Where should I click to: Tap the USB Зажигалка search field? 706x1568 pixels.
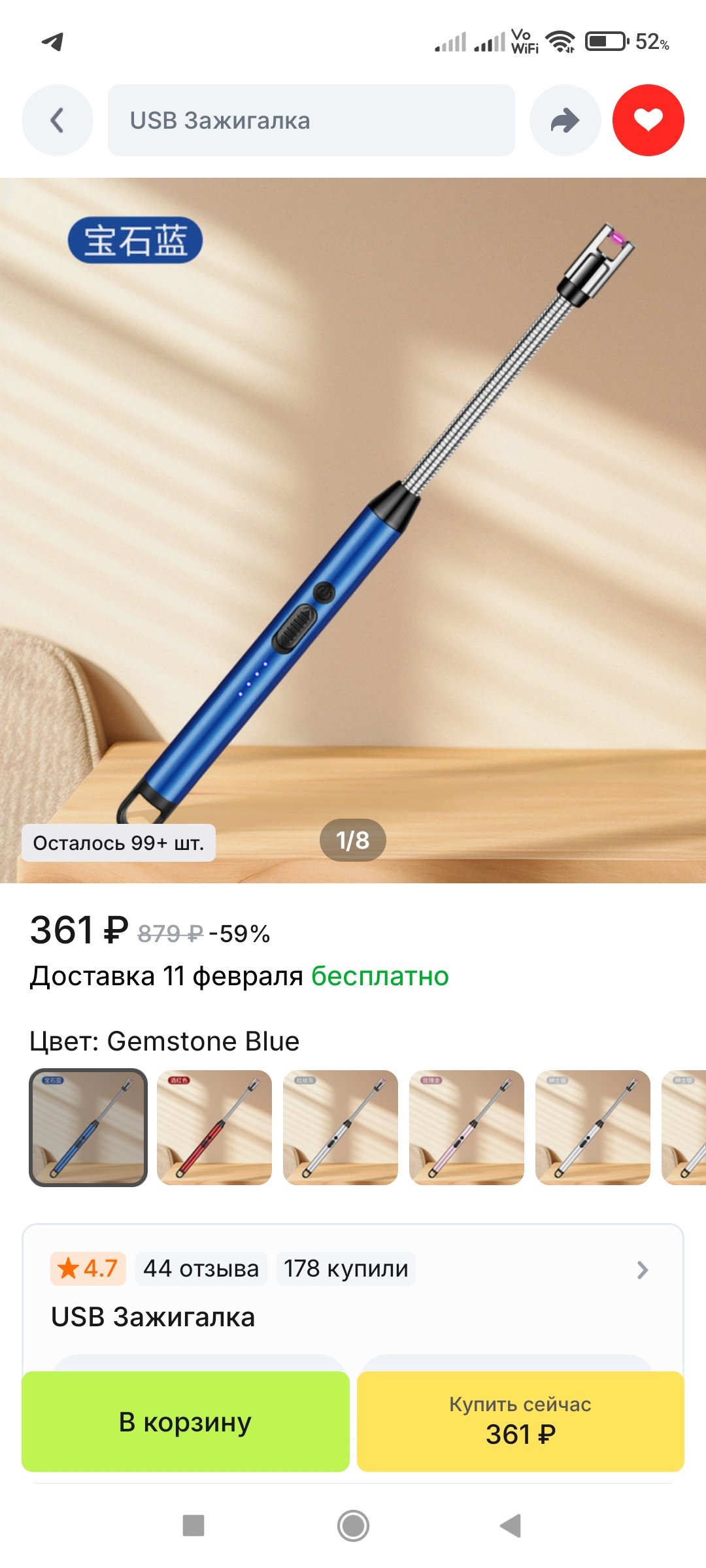[311, 120]
